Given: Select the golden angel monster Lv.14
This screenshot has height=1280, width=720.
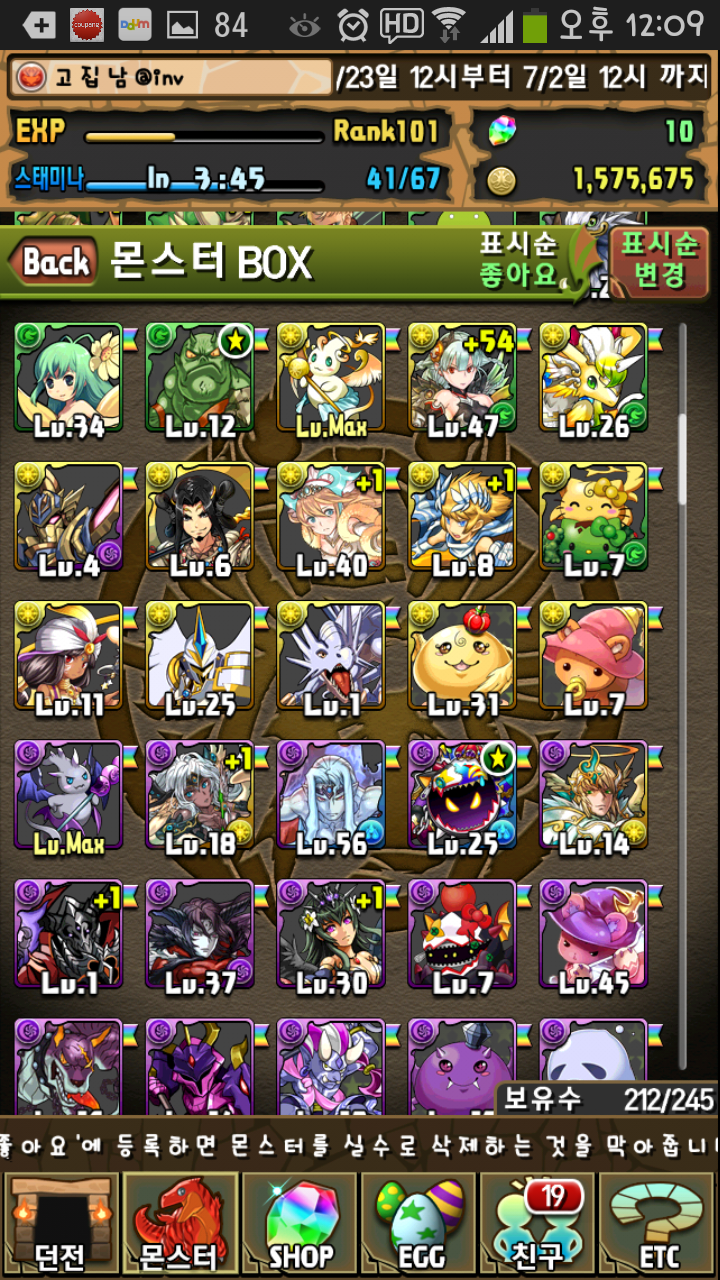Looking at the screenshot, I should 593,795.
